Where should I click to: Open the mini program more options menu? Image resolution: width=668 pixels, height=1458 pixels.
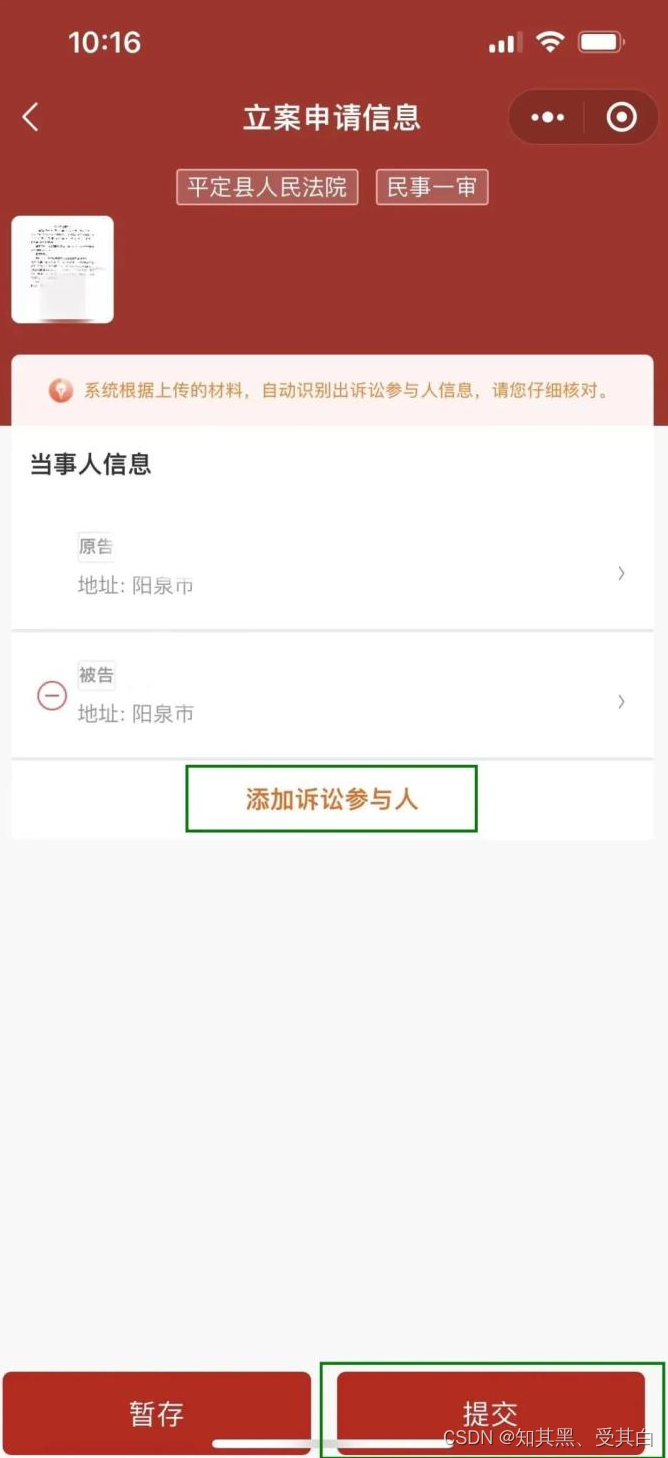pyautogui.click(x=548, y=118)
